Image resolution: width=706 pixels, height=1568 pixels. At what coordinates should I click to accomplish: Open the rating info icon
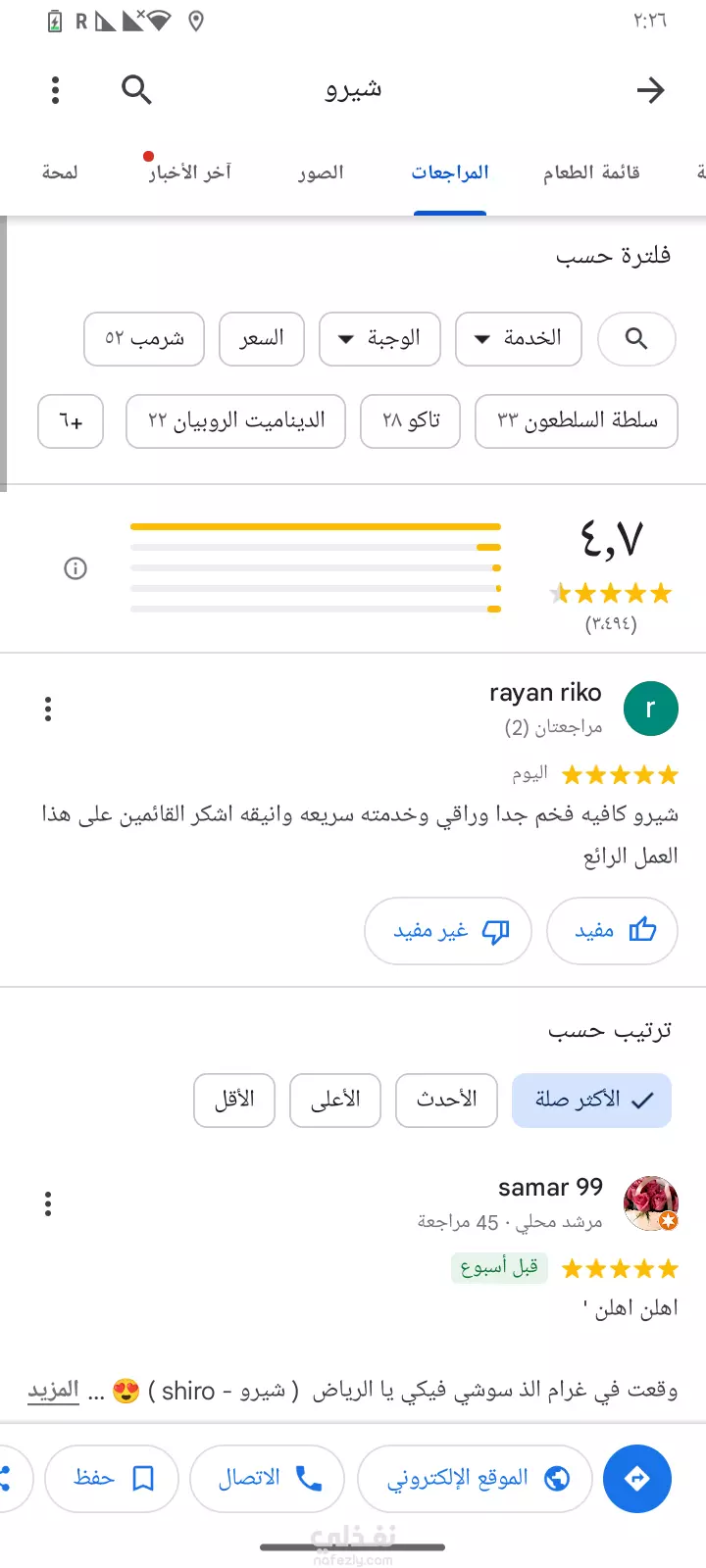click(x=76, y=568)
